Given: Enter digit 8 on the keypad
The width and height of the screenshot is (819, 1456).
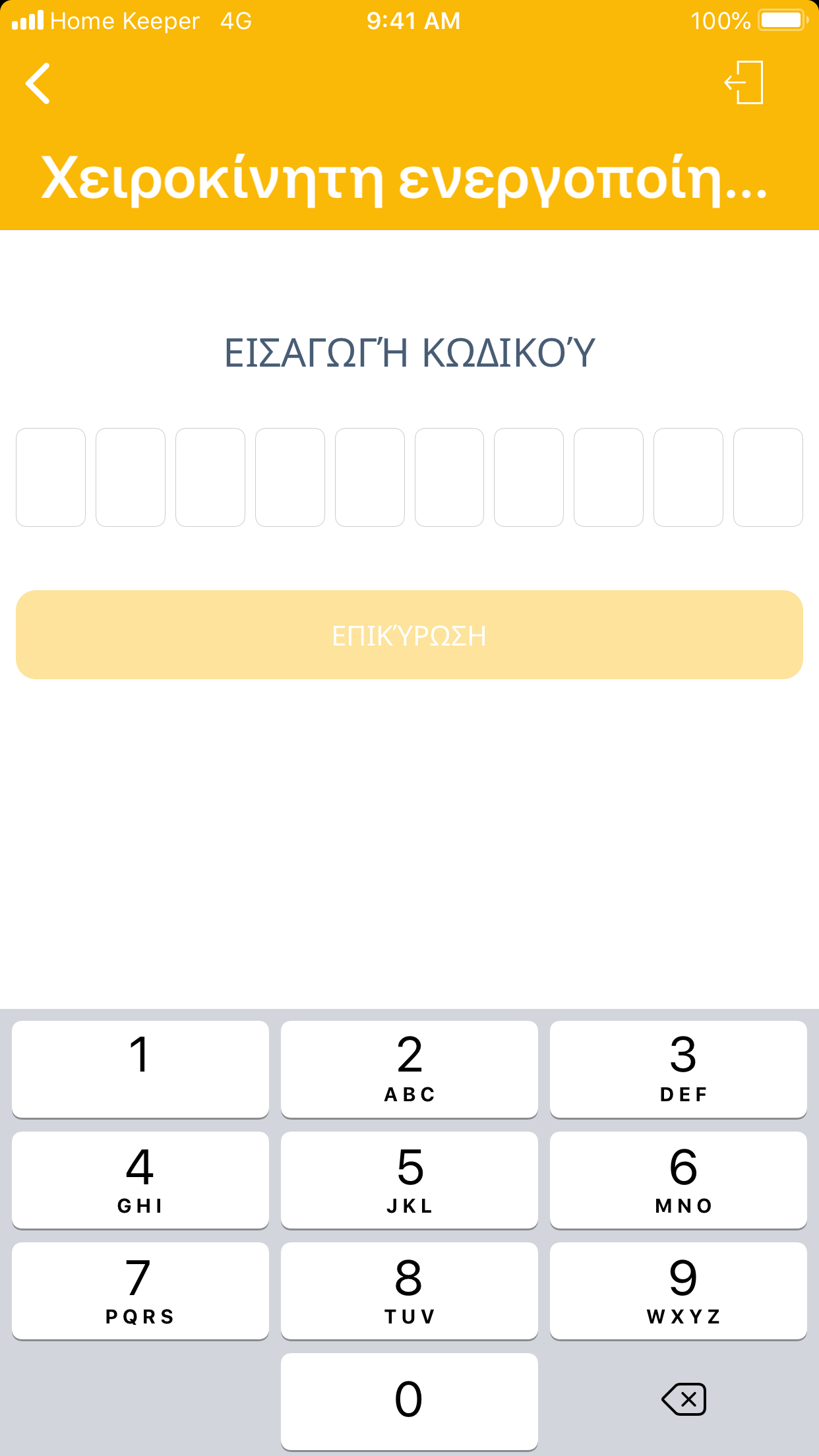Looking at the screenshot, I should (409, 1290).
